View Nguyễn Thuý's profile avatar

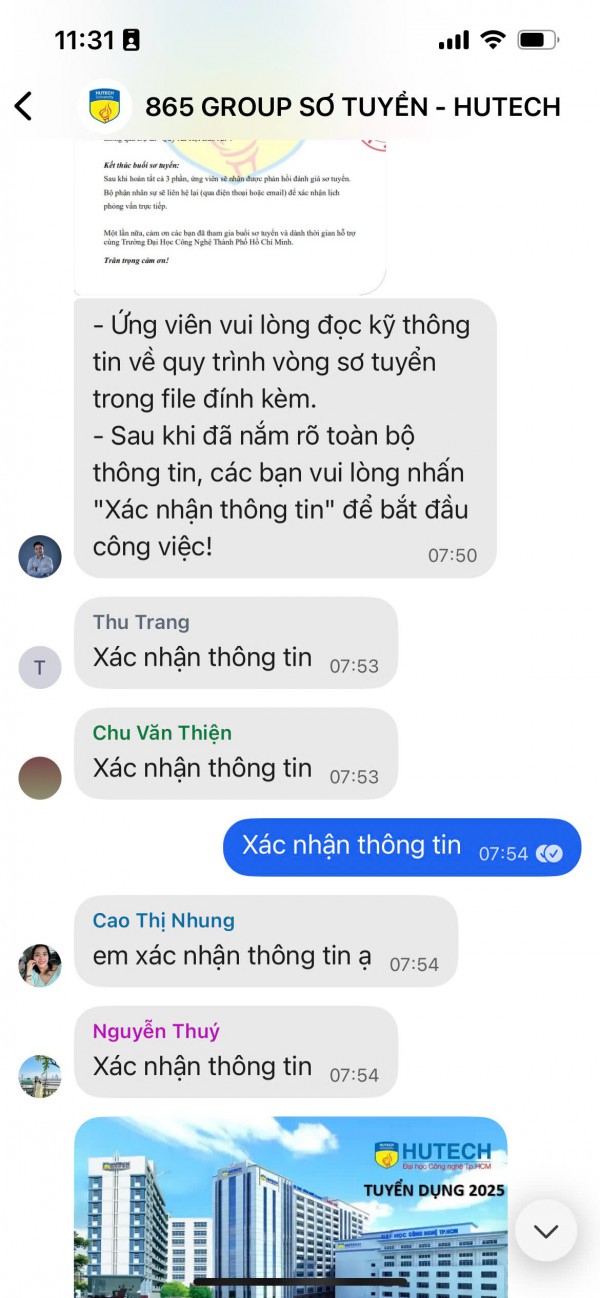click(x=40, y=1077)
